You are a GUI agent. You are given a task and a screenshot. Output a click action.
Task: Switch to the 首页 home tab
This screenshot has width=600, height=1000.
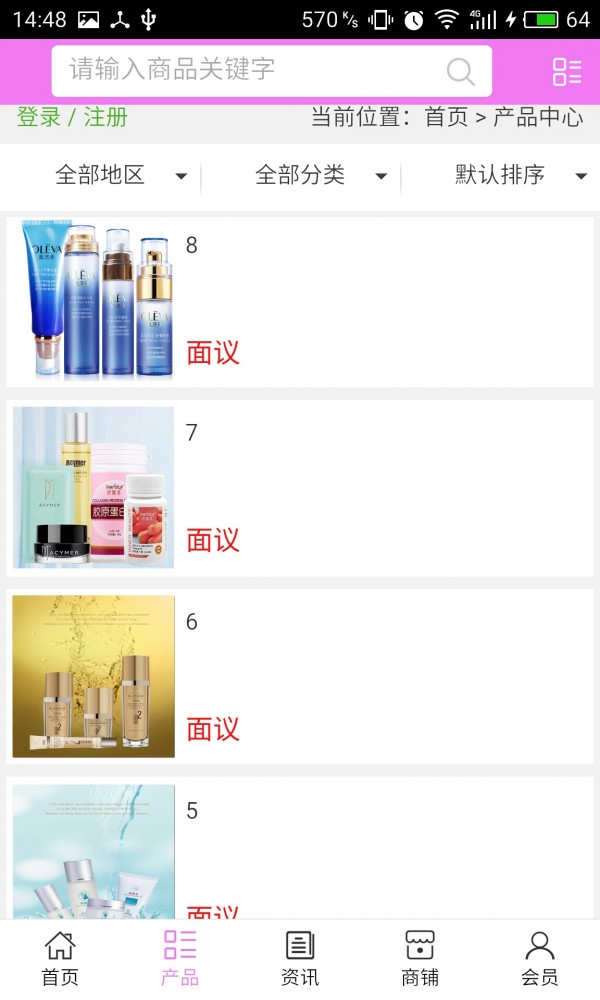[60, 958]
